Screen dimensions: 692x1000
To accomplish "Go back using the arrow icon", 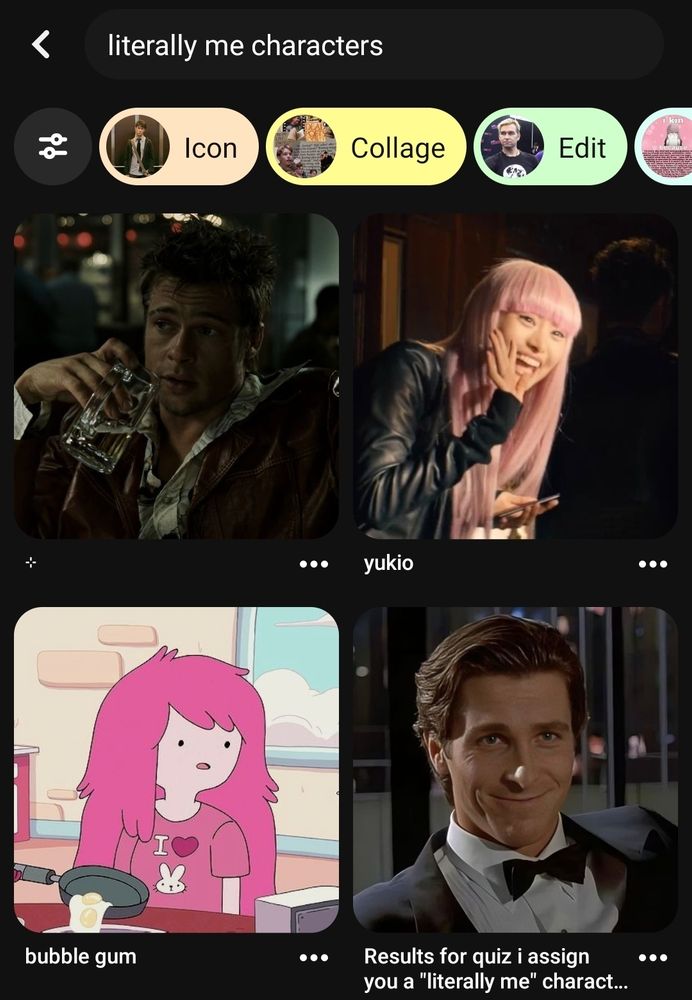I will click(41, 45).
